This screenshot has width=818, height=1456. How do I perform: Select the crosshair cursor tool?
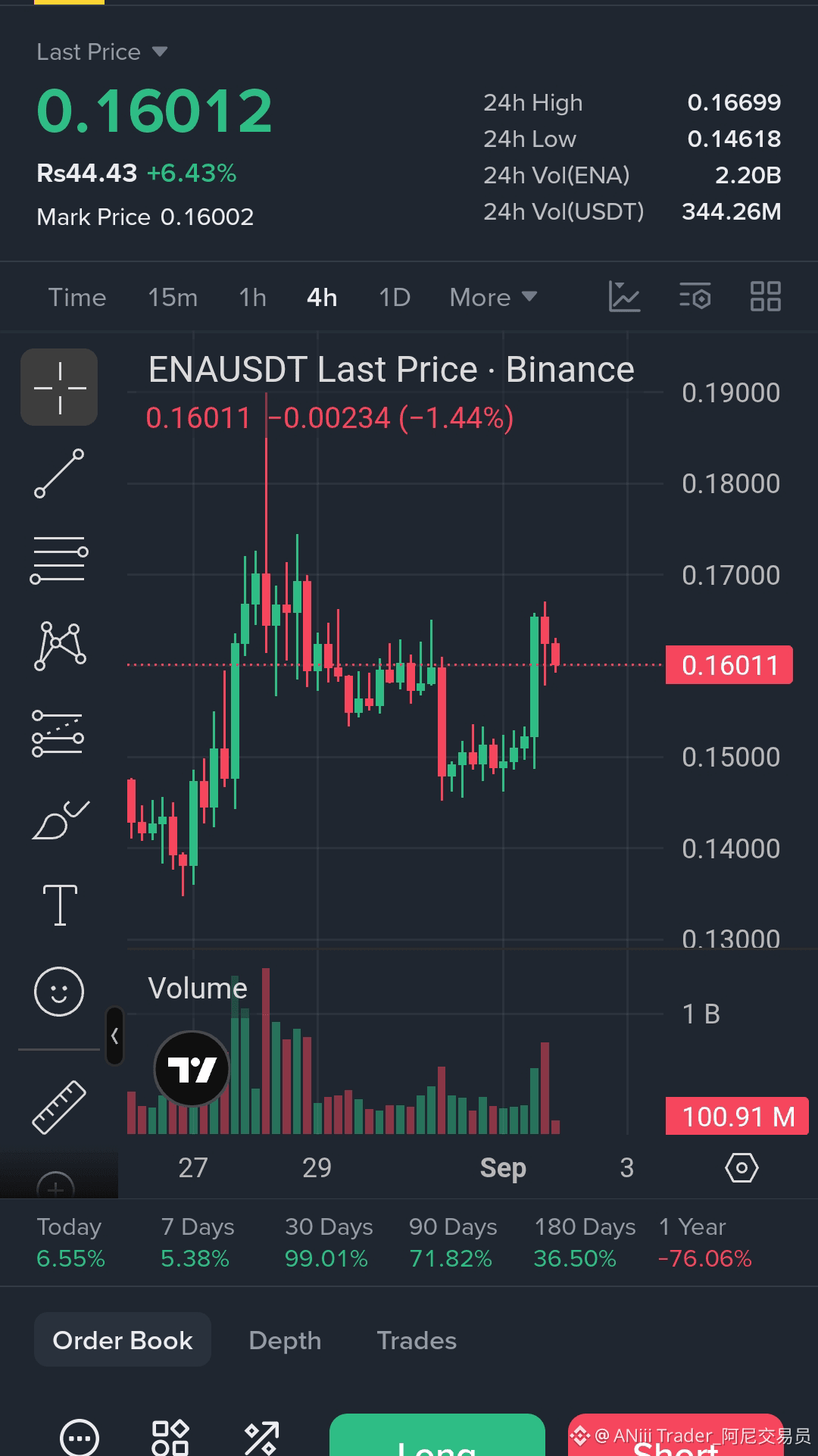click(59, 387)
